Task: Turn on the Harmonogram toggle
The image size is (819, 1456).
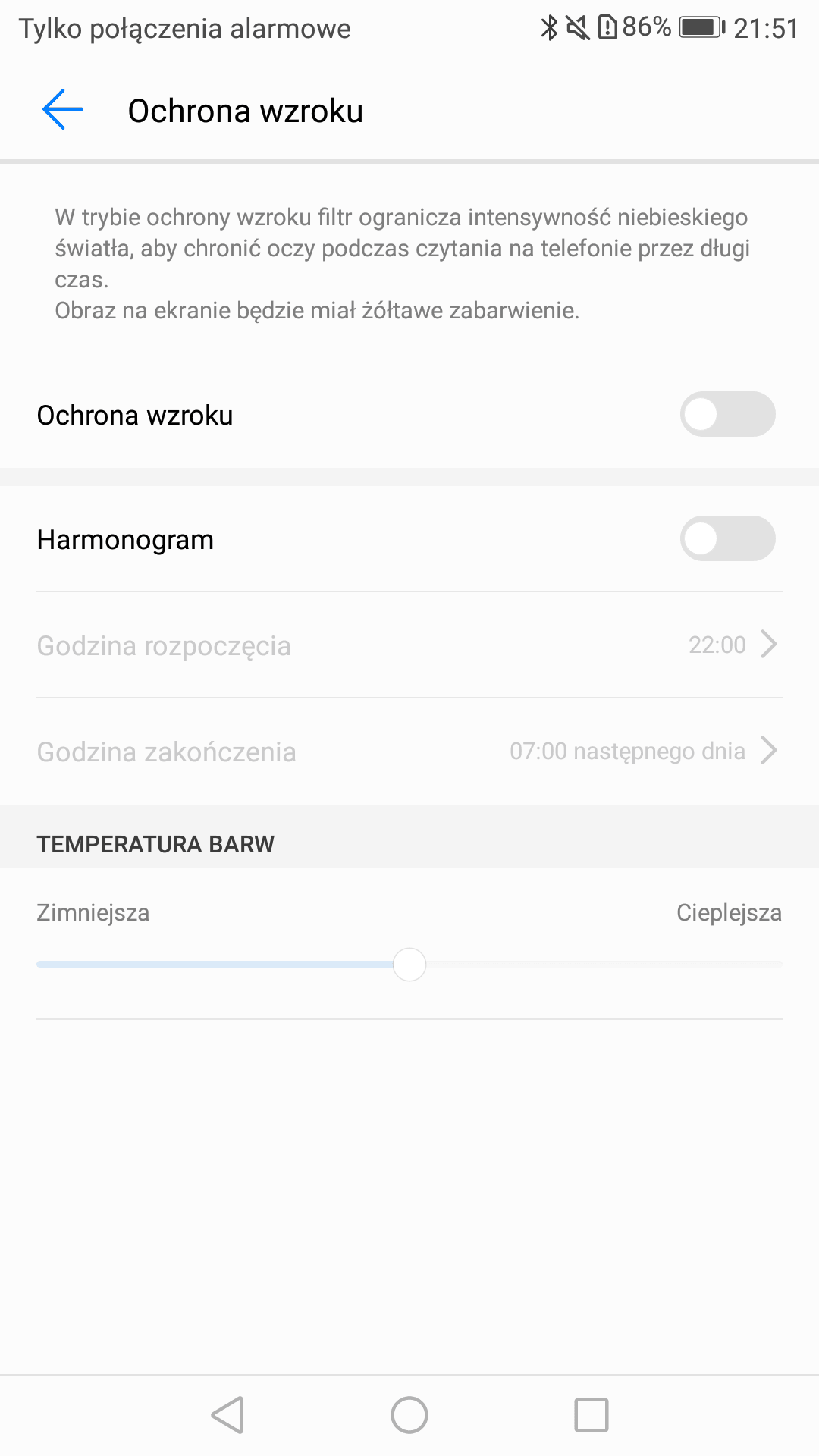Action: [x=727, y=538]
